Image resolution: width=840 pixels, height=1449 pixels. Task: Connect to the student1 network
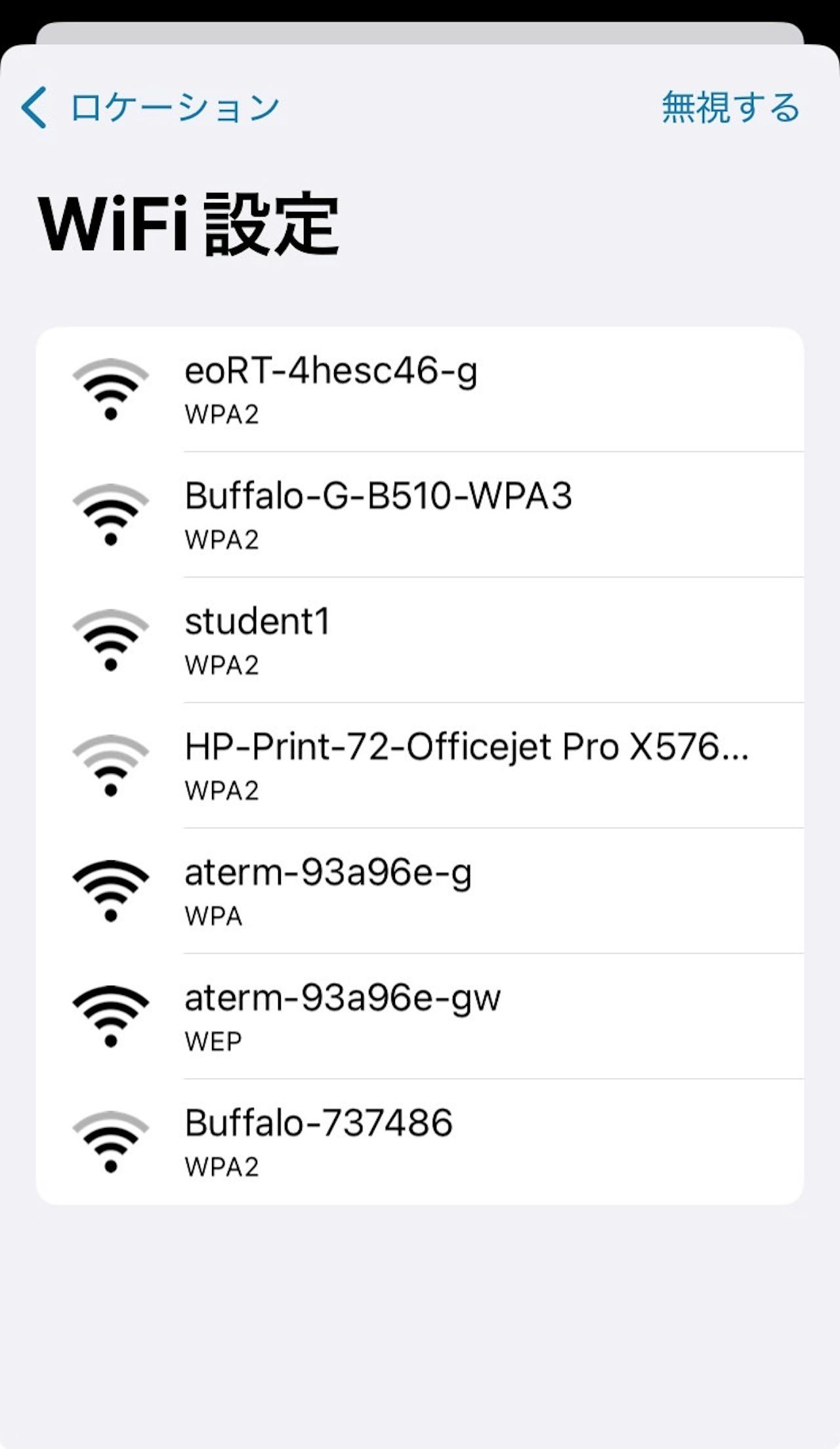(420, 640)
